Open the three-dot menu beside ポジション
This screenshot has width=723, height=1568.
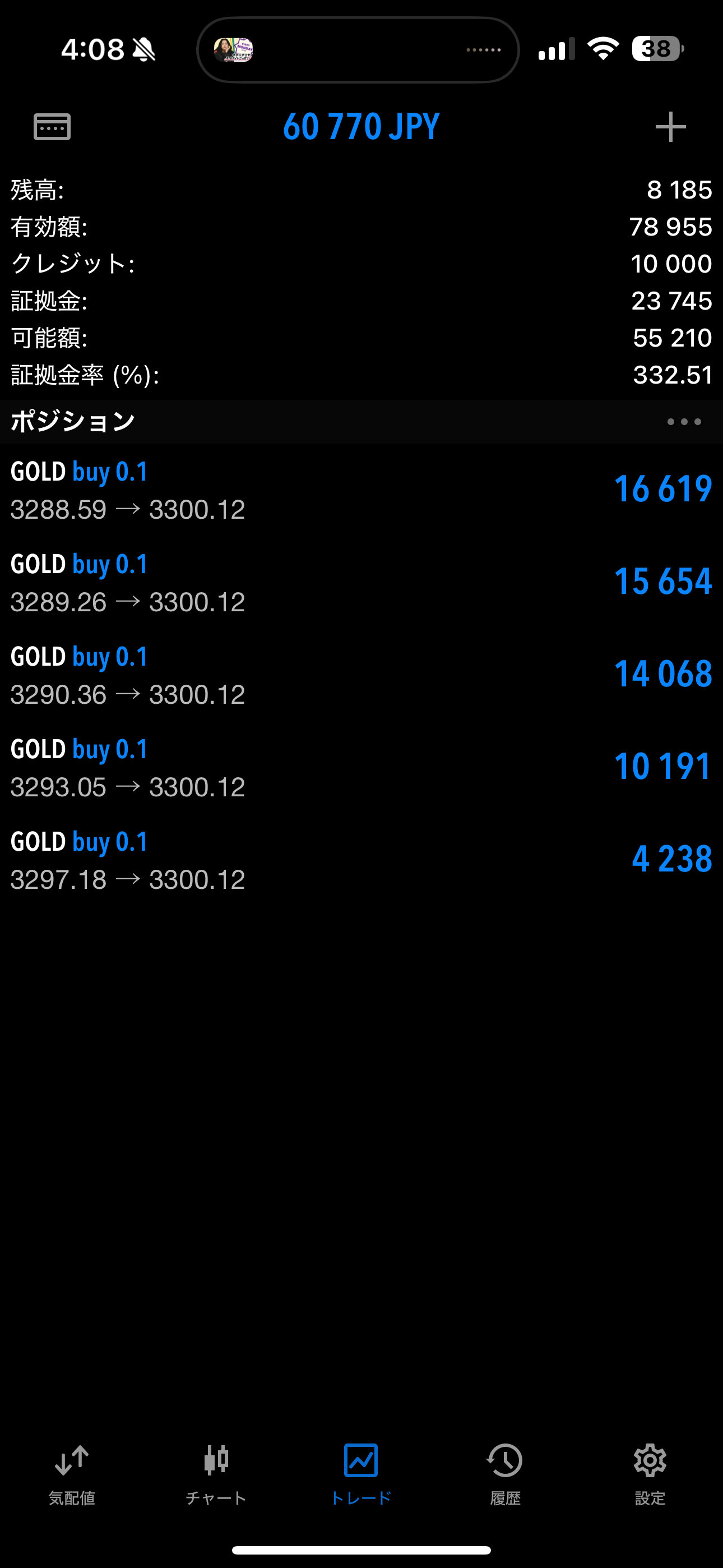(684, 422)
